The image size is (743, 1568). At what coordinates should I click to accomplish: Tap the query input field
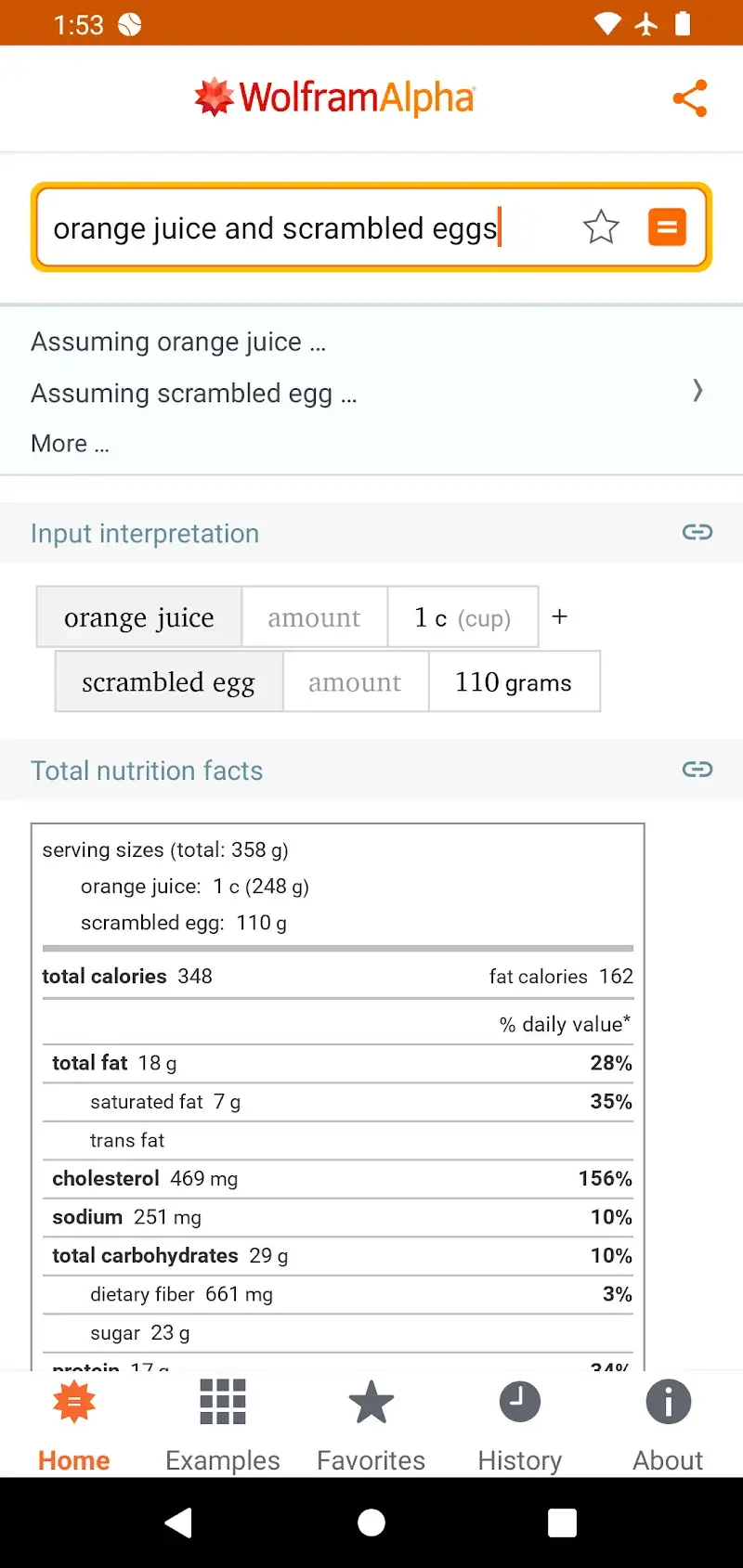[x=297, y=228]
